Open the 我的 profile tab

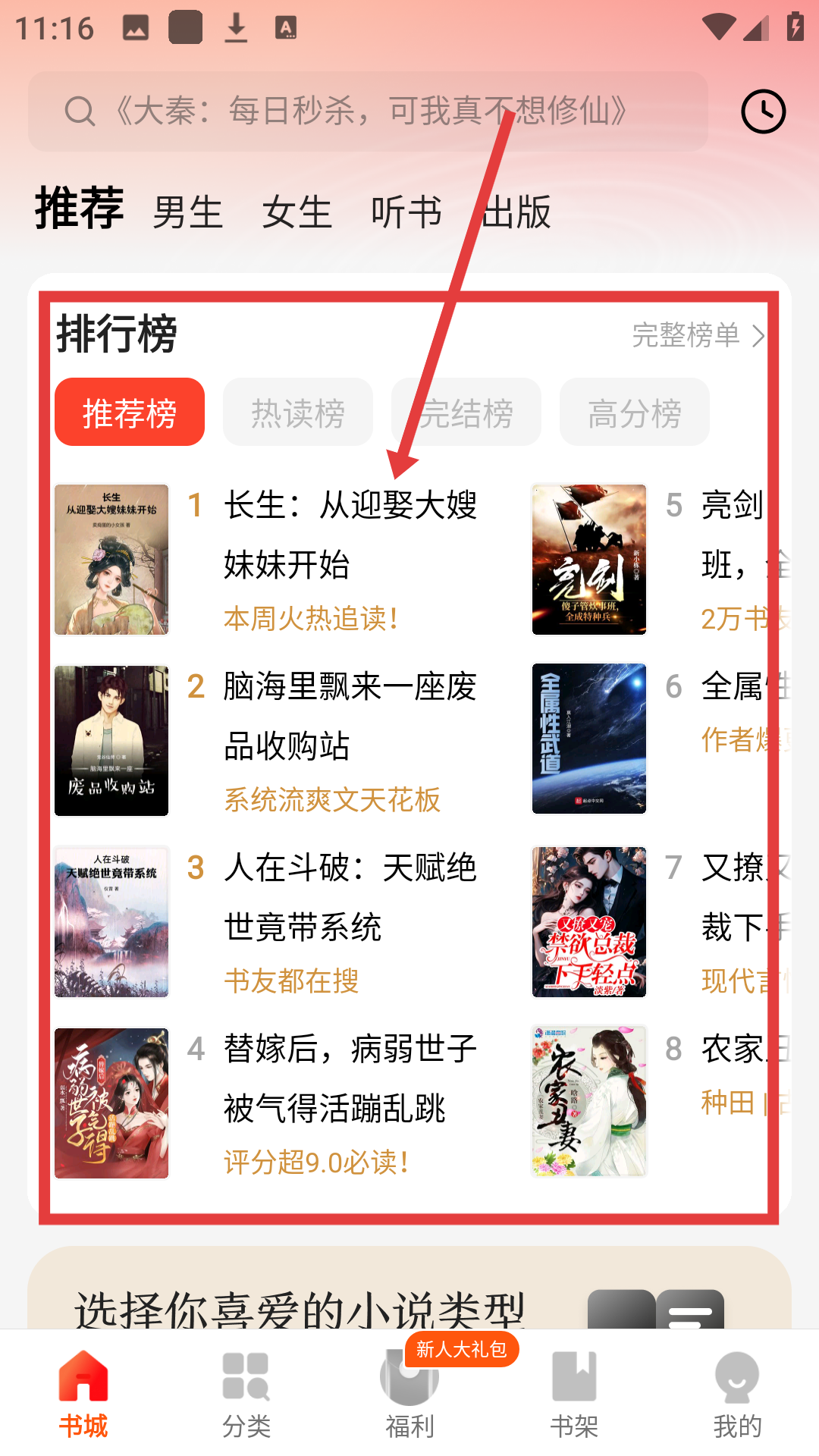737,1395
